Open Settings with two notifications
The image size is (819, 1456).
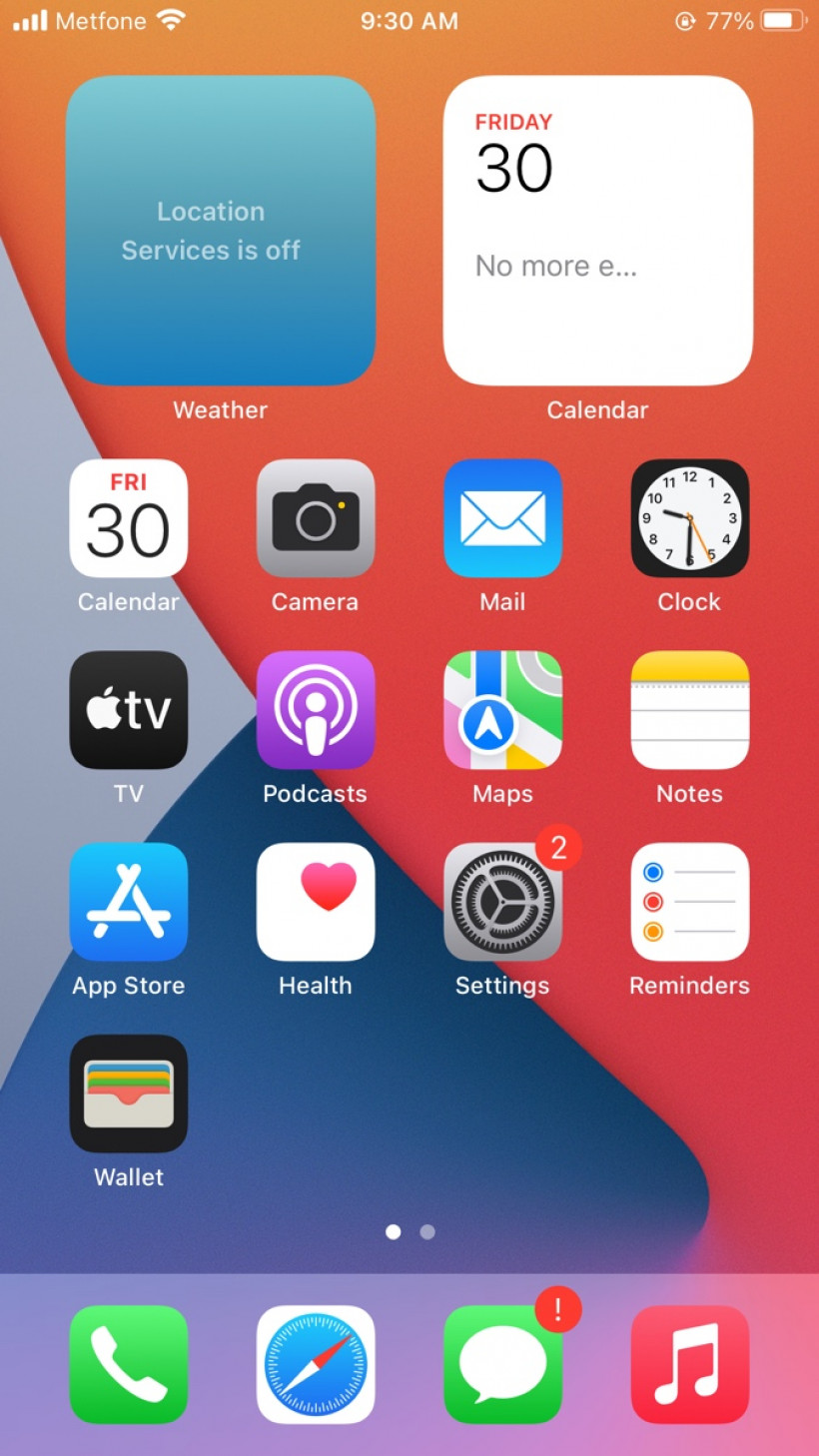[502, 902]
